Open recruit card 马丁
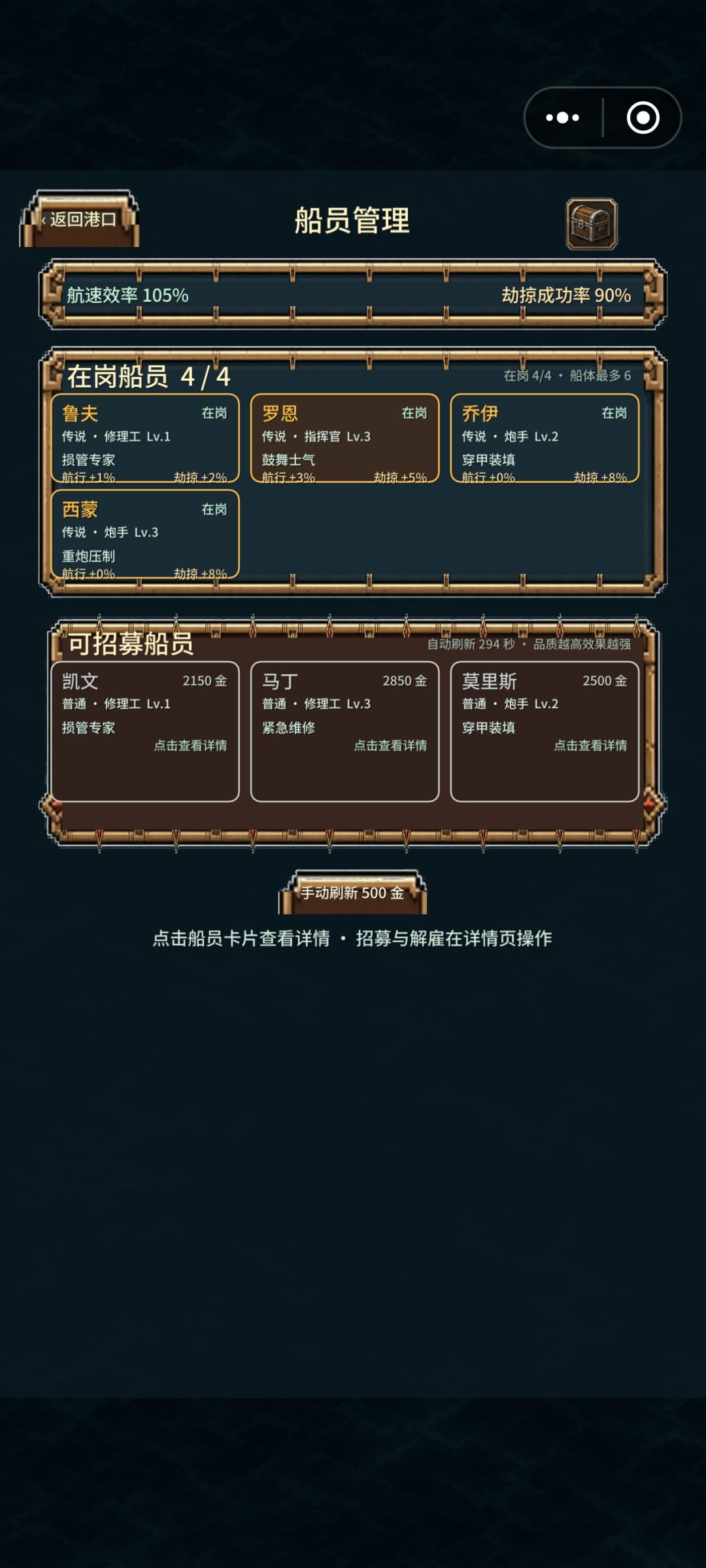 [345, 731]
